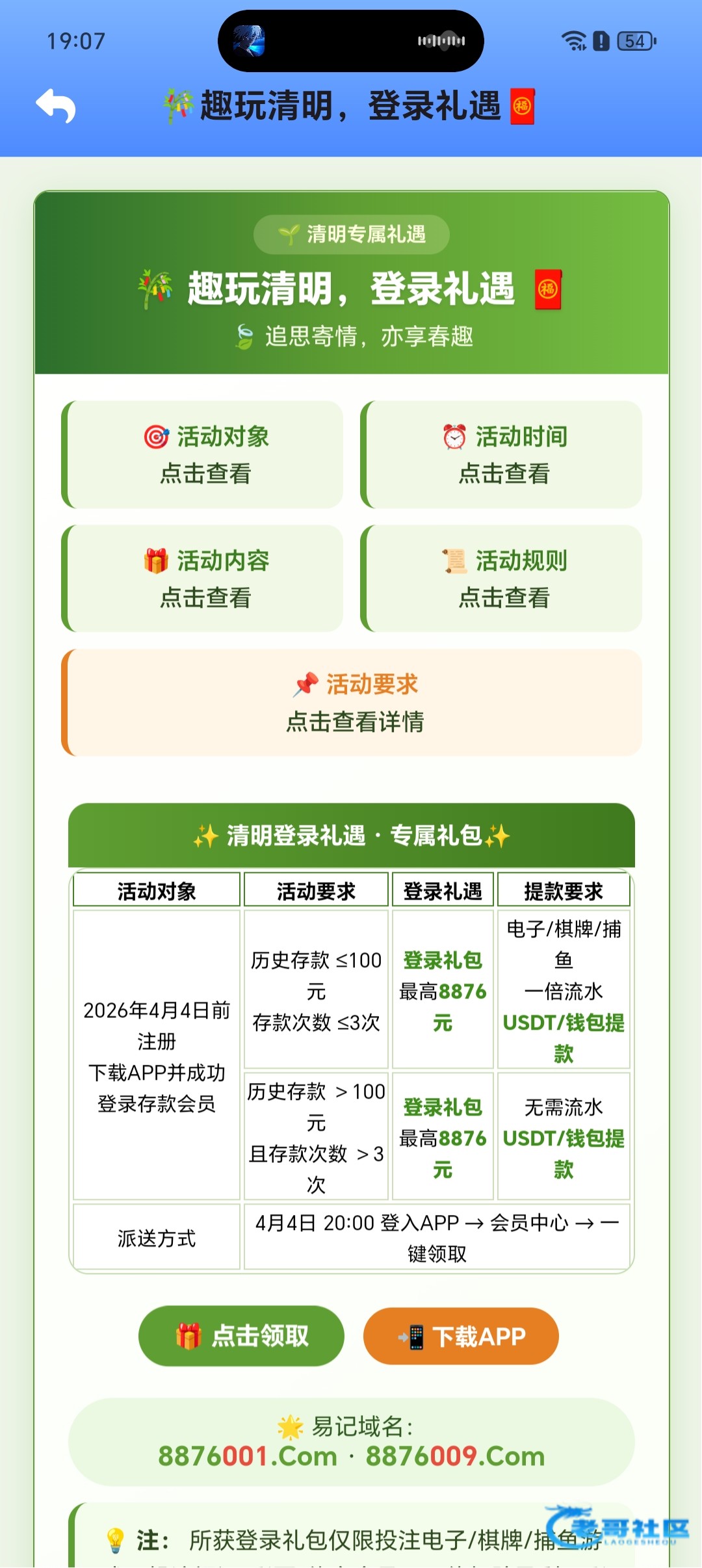Go back using the arrow icon

pos(56,106)
